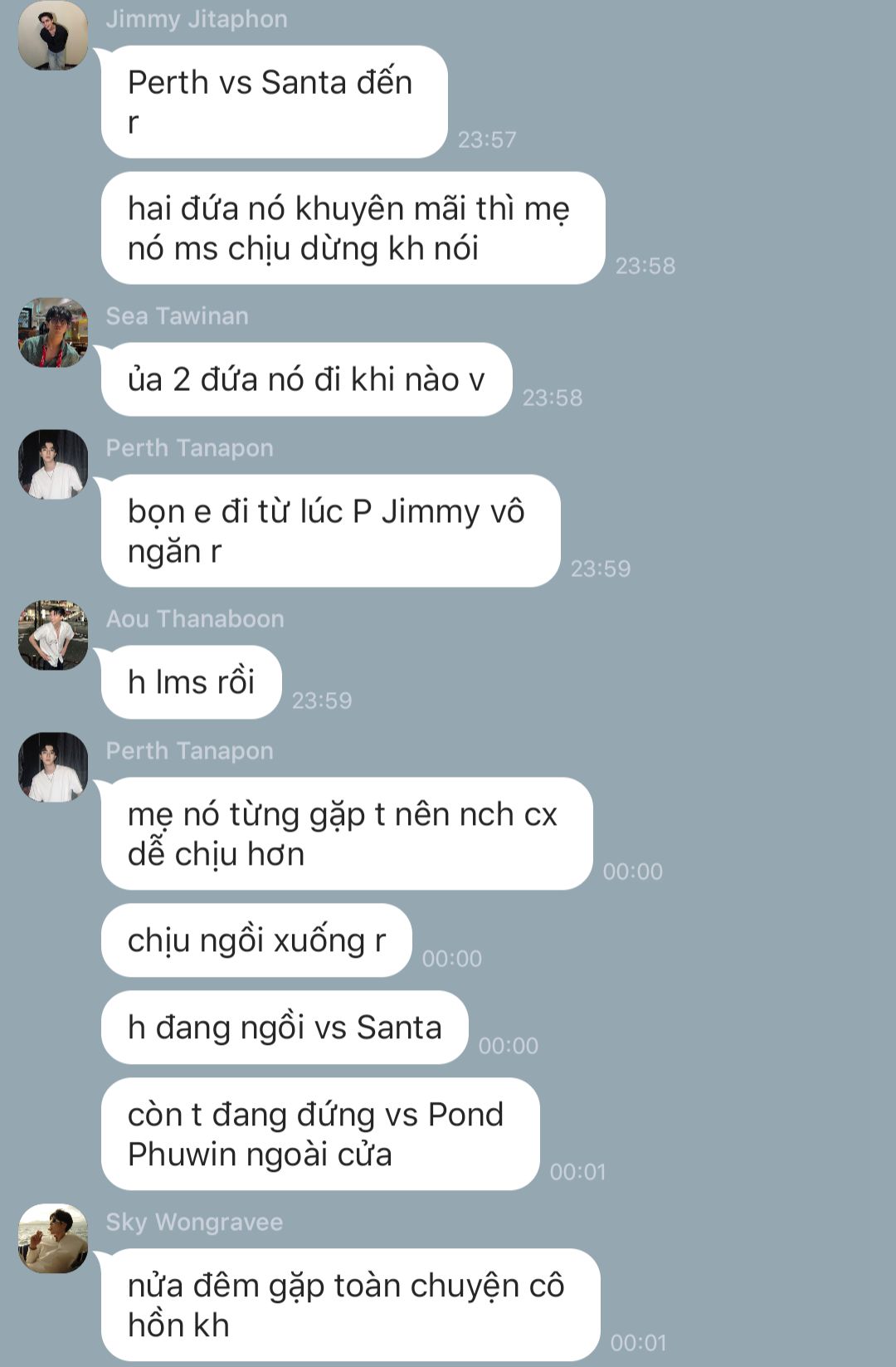Tap Perth Tanapon's avatar beside "mẹ nó từng" message
Image resolution: width=896 pixels, height=1367 pixels.
click(x=53, y=767)
